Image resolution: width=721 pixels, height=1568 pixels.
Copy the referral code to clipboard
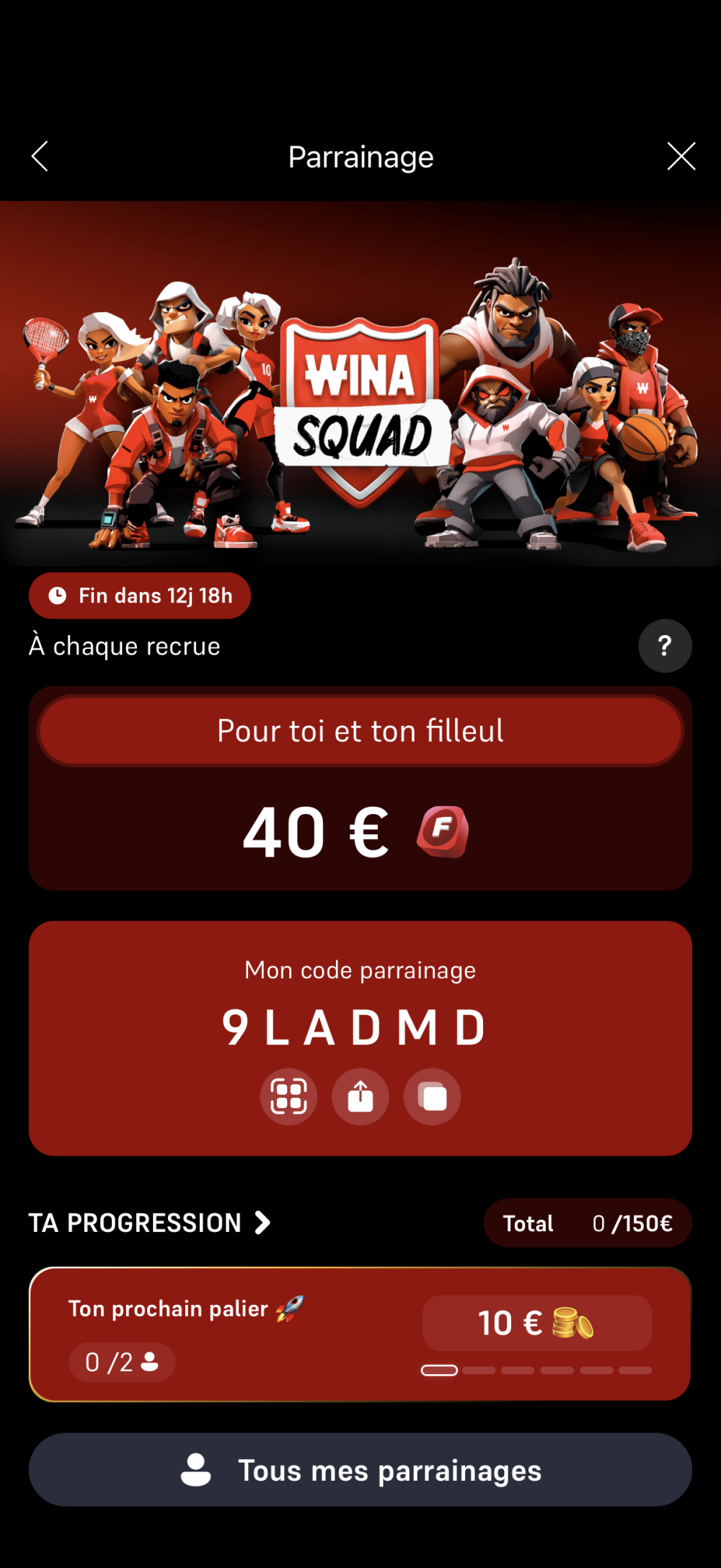tap(433, 1097)
